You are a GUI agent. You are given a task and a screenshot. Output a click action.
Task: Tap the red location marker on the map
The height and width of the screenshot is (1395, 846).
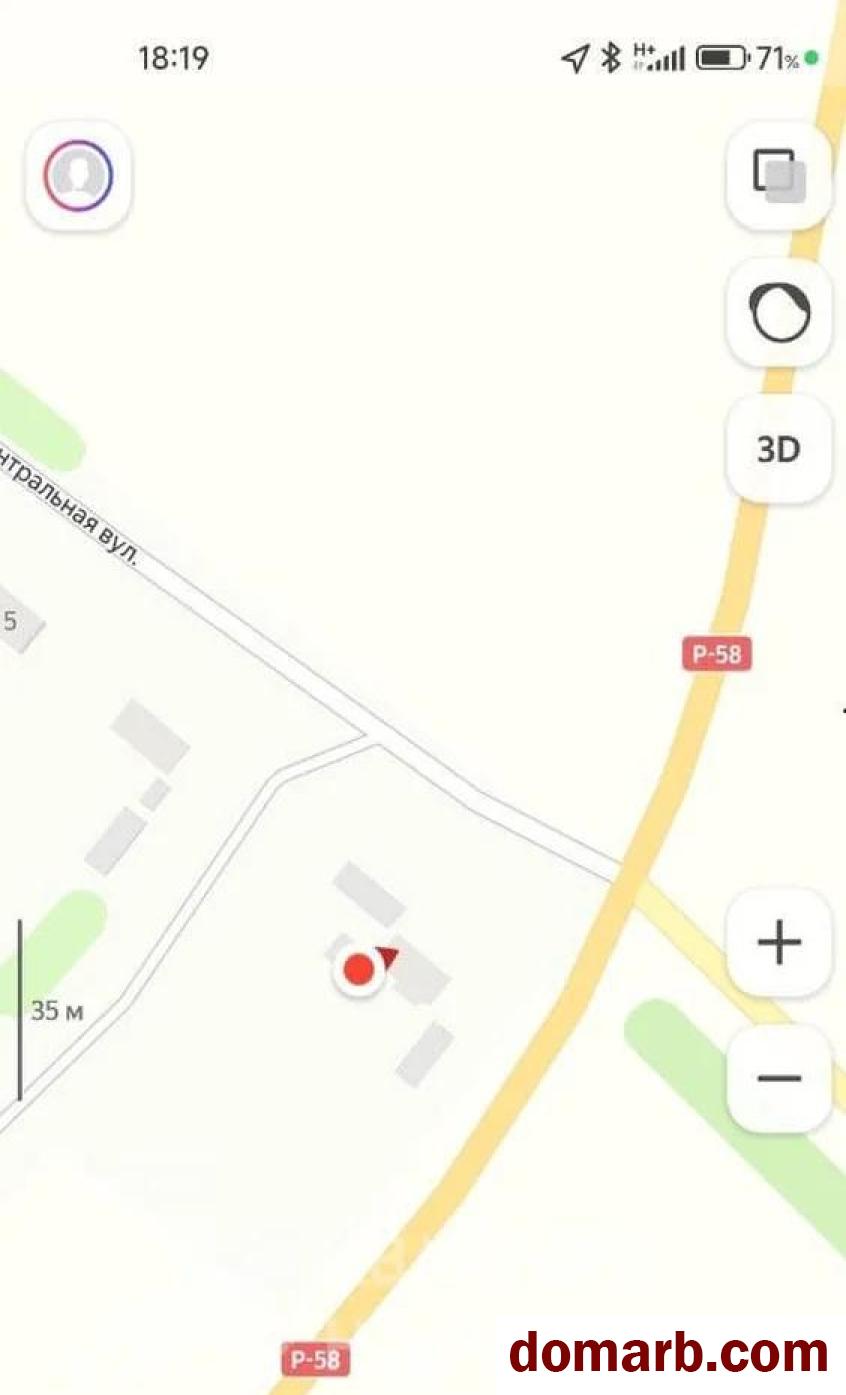(359, 968)
